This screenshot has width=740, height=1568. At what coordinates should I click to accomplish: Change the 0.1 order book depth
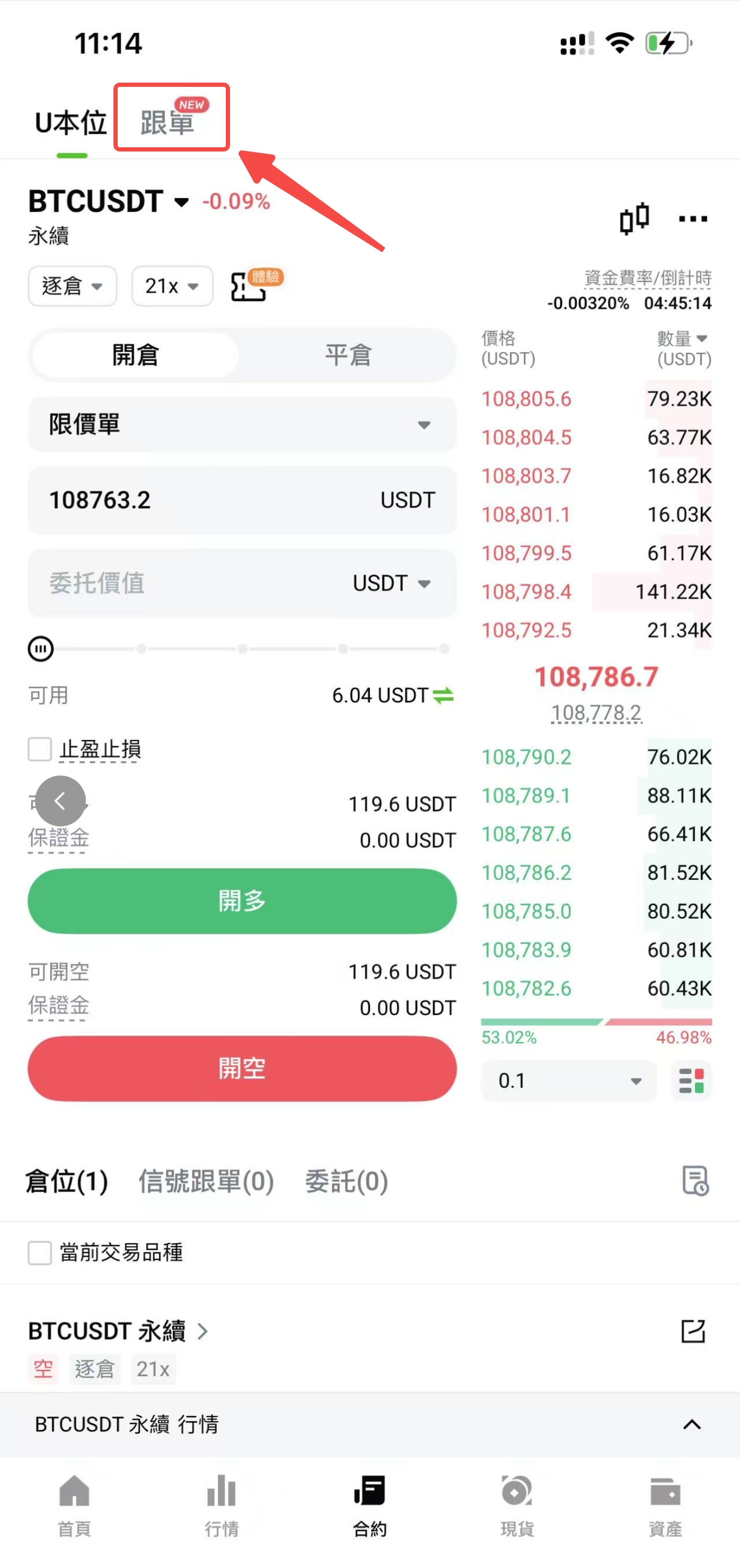(x=568, y=1081)
